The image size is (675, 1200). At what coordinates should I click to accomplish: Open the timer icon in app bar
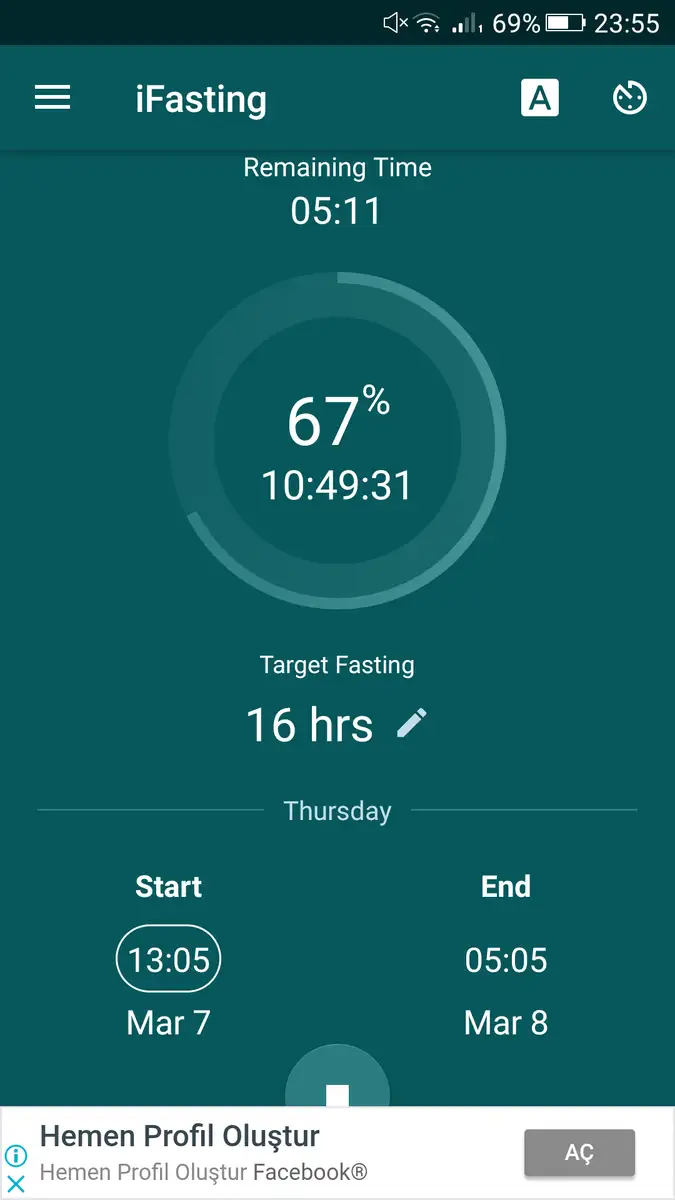(x=629, y=98)
